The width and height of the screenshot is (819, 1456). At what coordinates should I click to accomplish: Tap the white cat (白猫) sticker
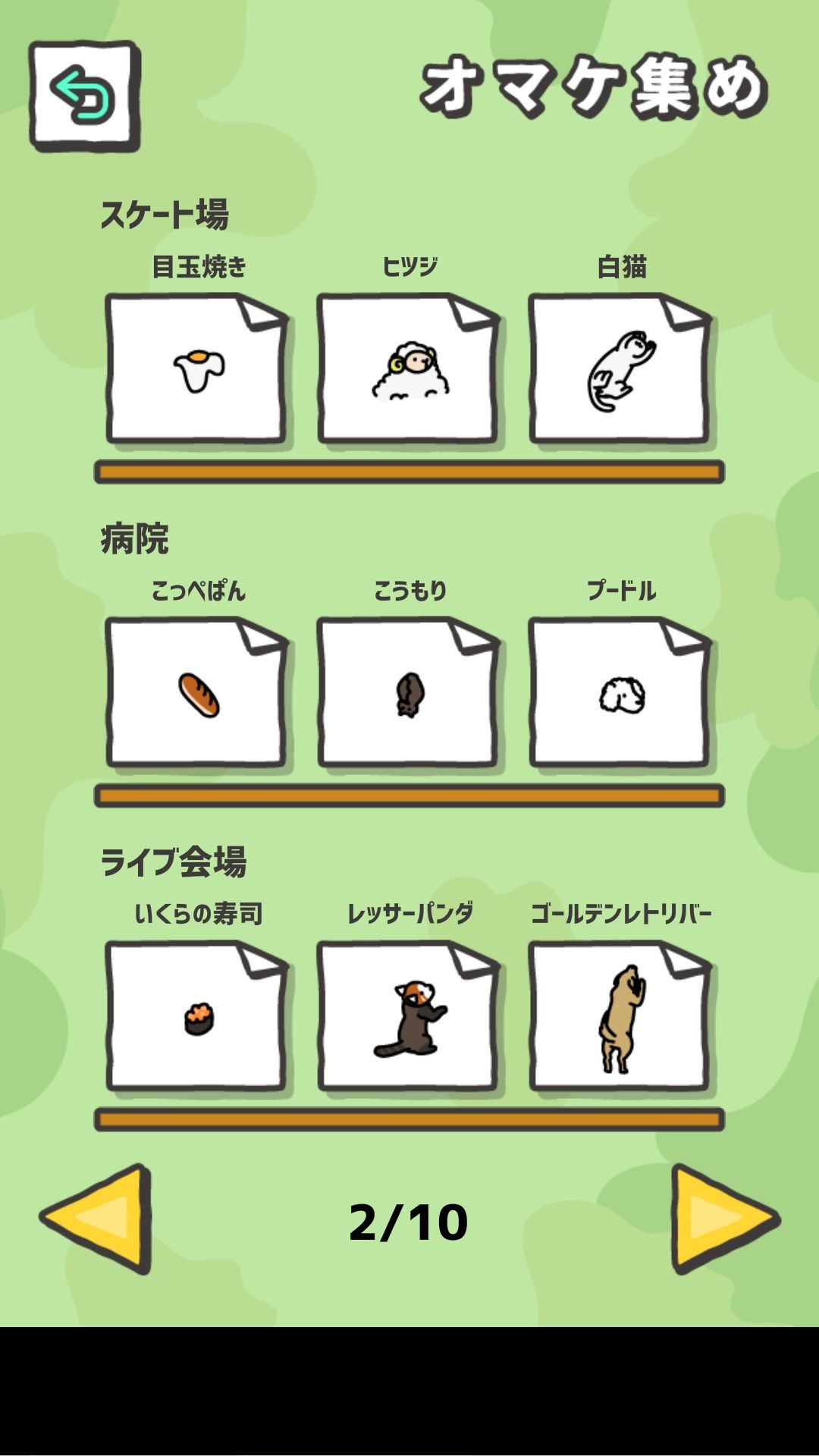point(620,369)
